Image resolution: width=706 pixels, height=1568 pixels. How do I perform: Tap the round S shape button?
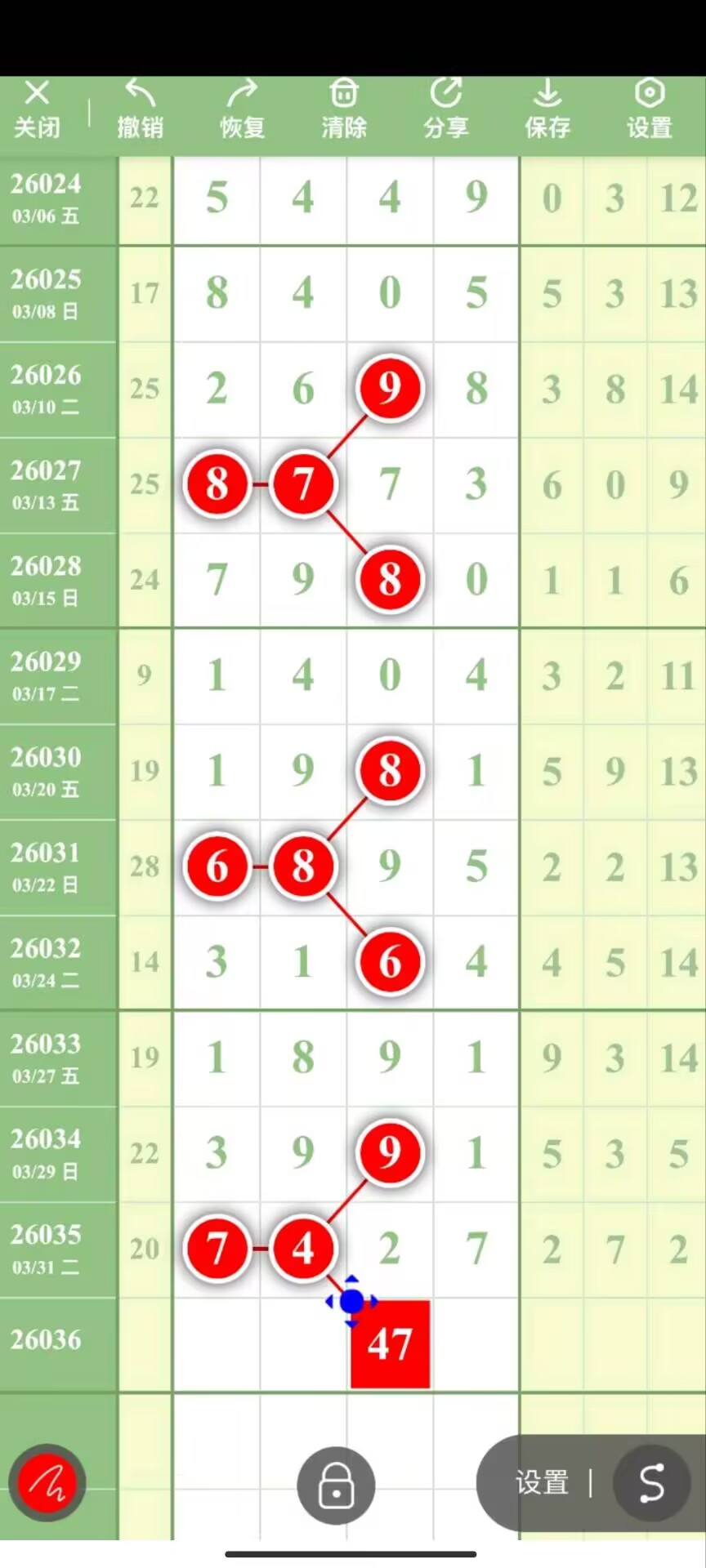651,1482
